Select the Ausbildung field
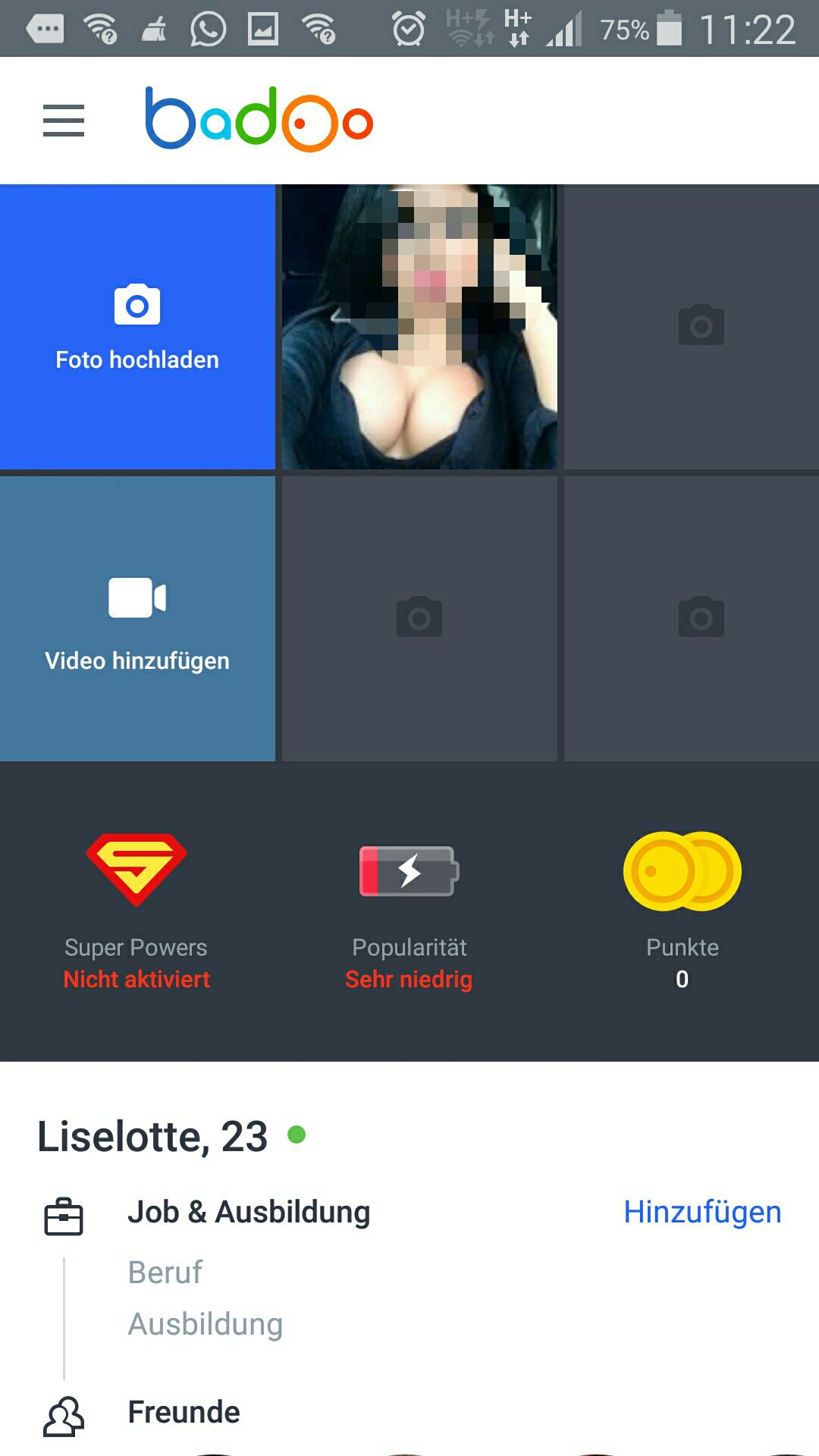Viewport: 819px width, 1456px height. coord(205,1324)
